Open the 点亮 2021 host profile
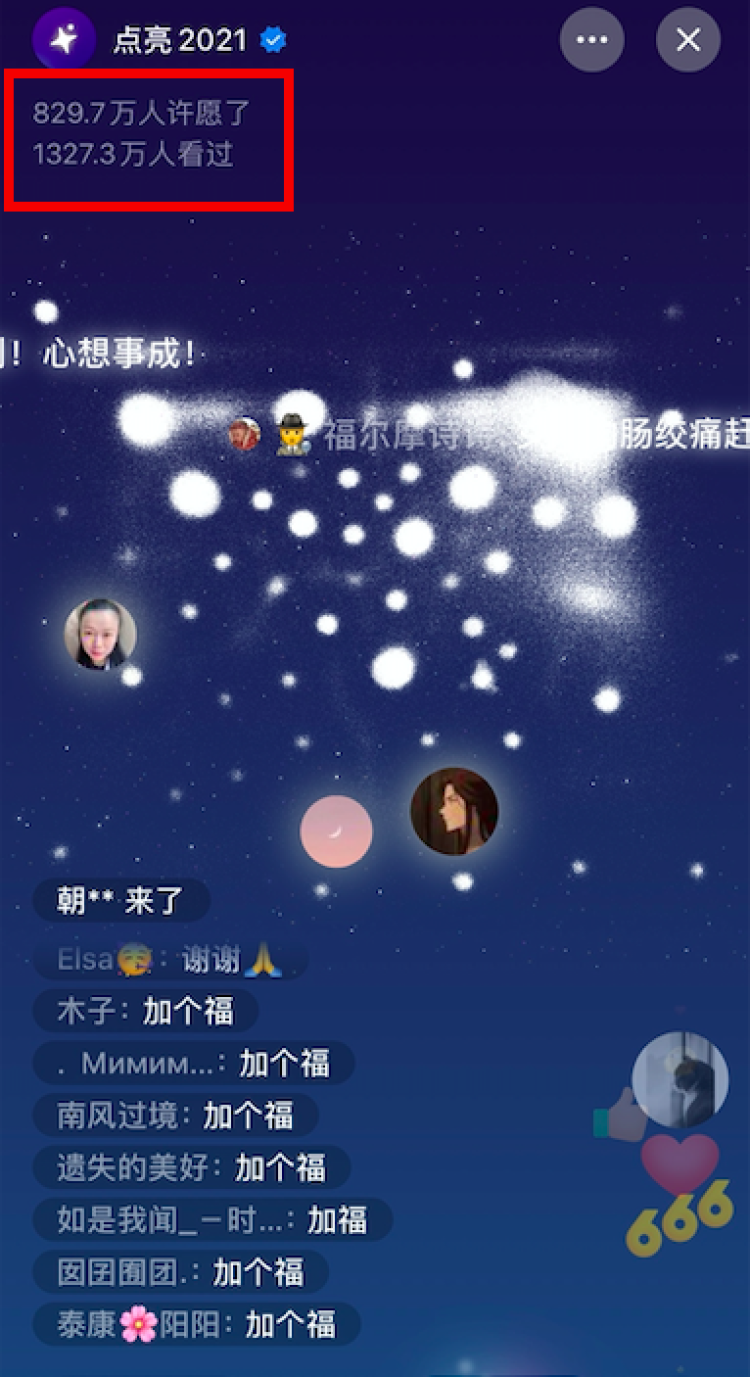 [x=64, y=40]
